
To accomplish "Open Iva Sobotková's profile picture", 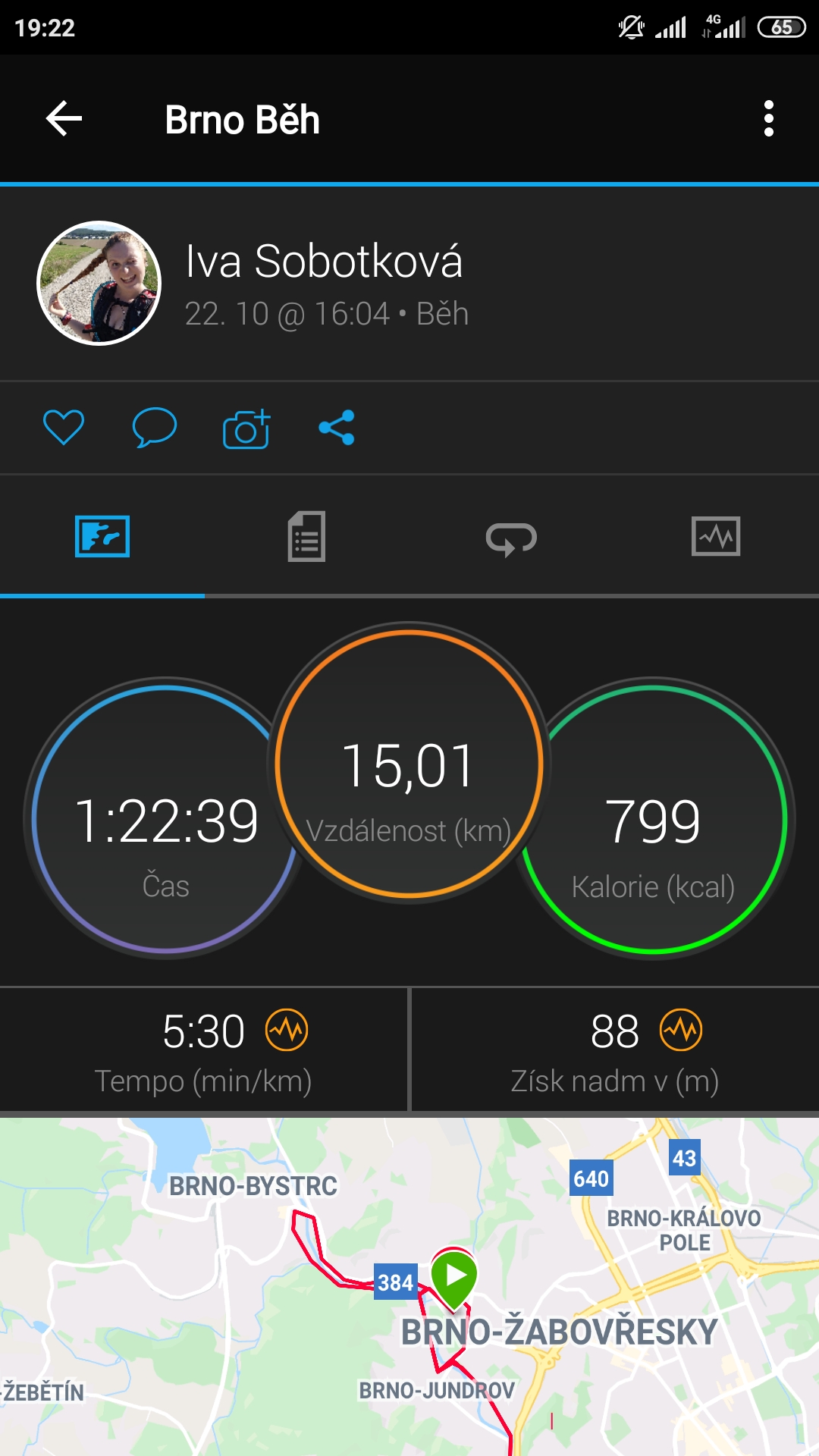I will click(x=99, y=283).
